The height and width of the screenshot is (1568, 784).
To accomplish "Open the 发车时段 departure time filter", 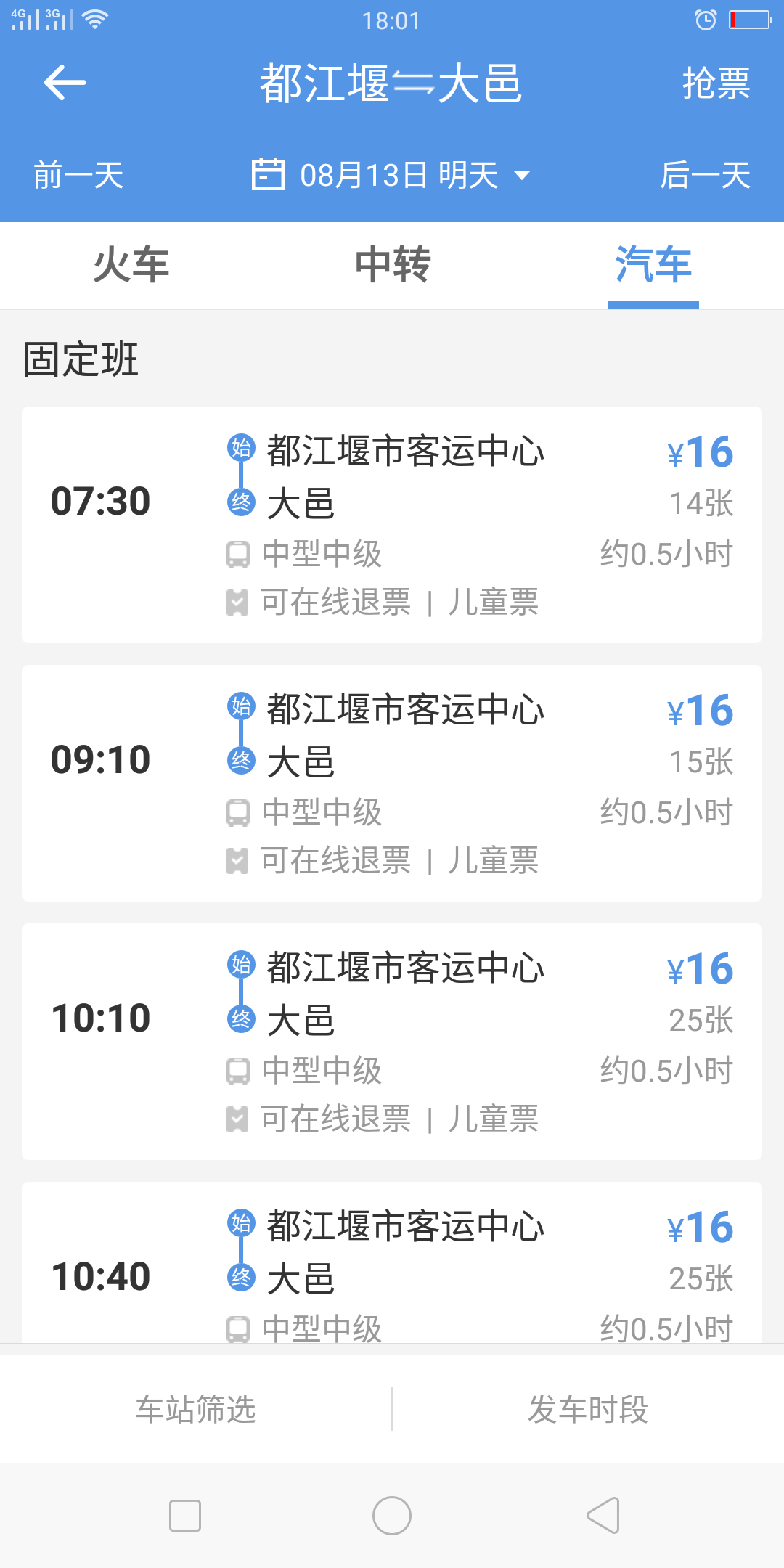I will point(588,1409).
